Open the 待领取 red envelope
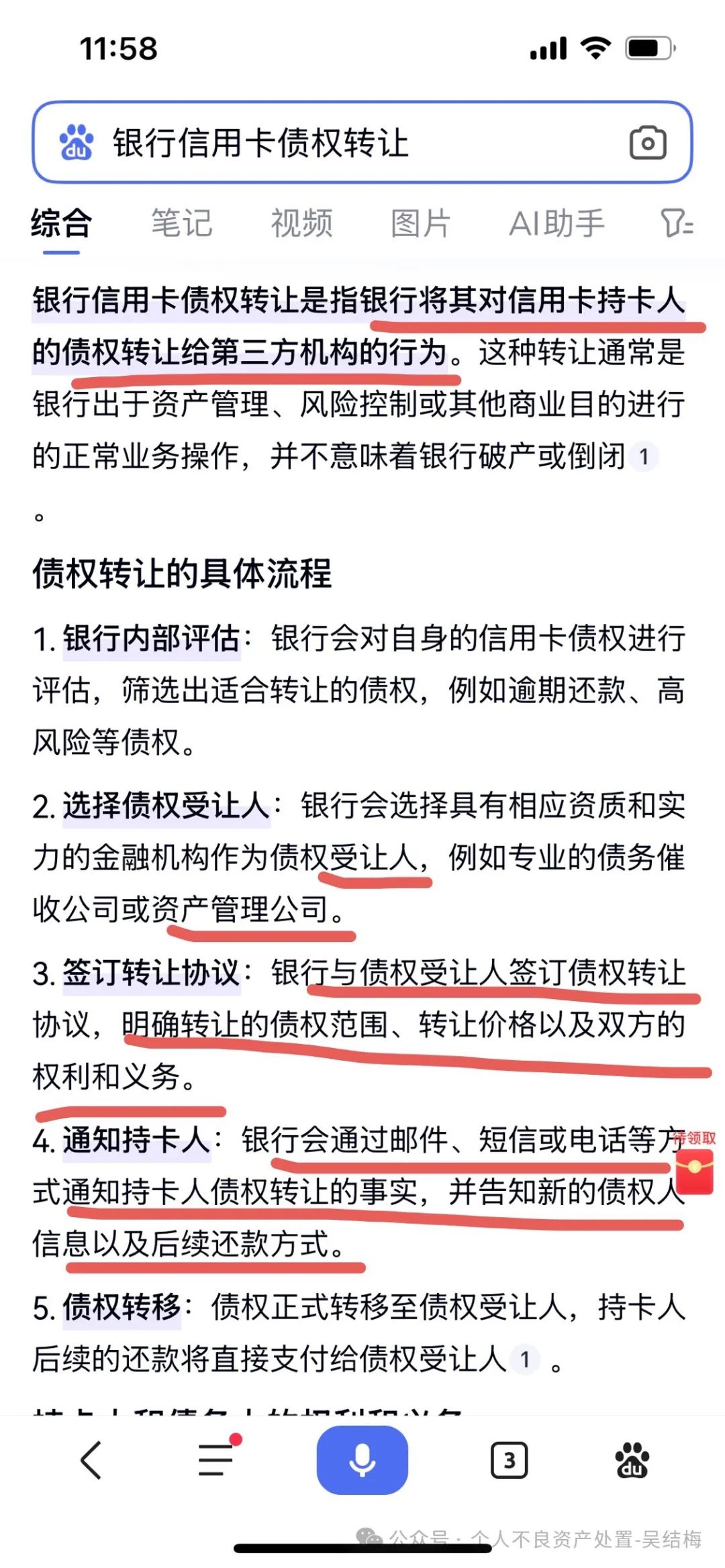 (695, 1169)
